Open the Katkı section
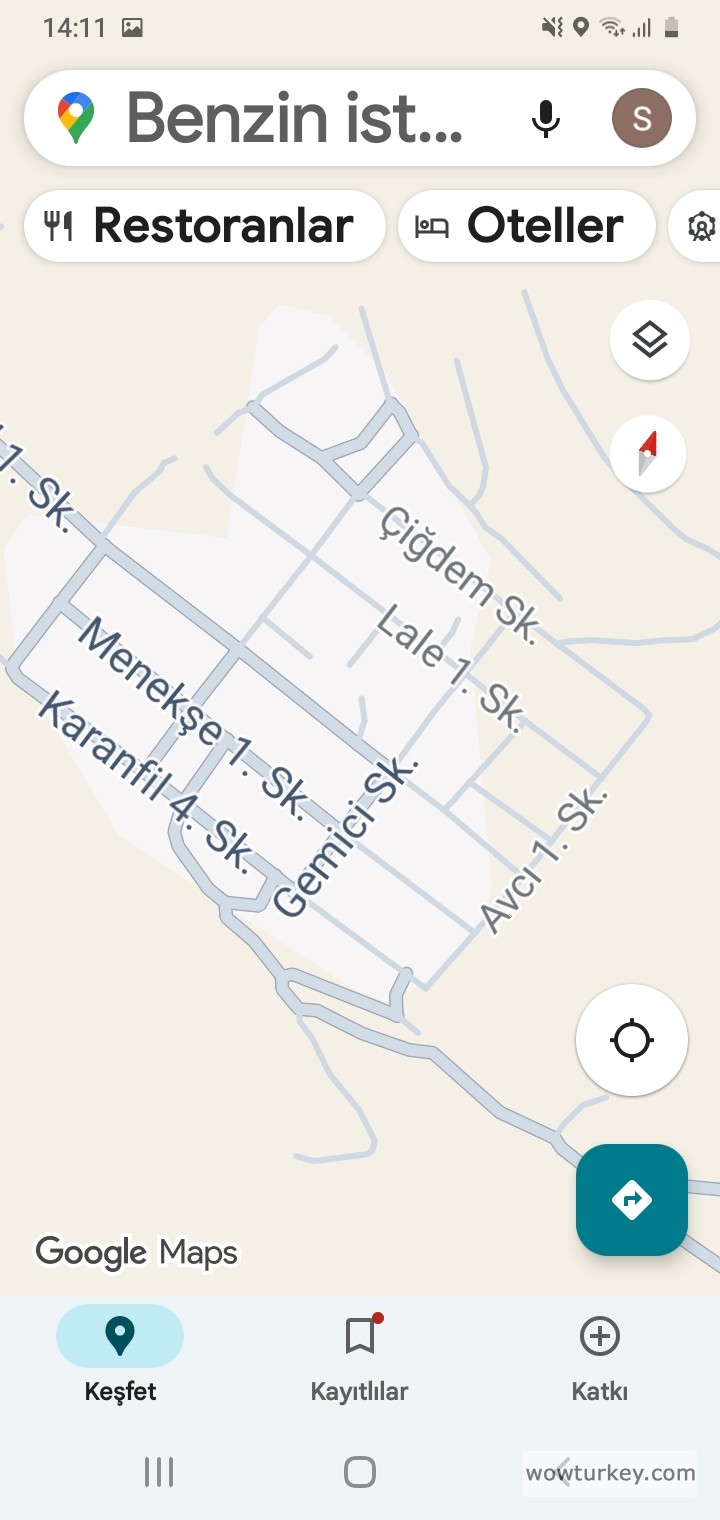This screenshot has height=1520, width=720. 598,1355
